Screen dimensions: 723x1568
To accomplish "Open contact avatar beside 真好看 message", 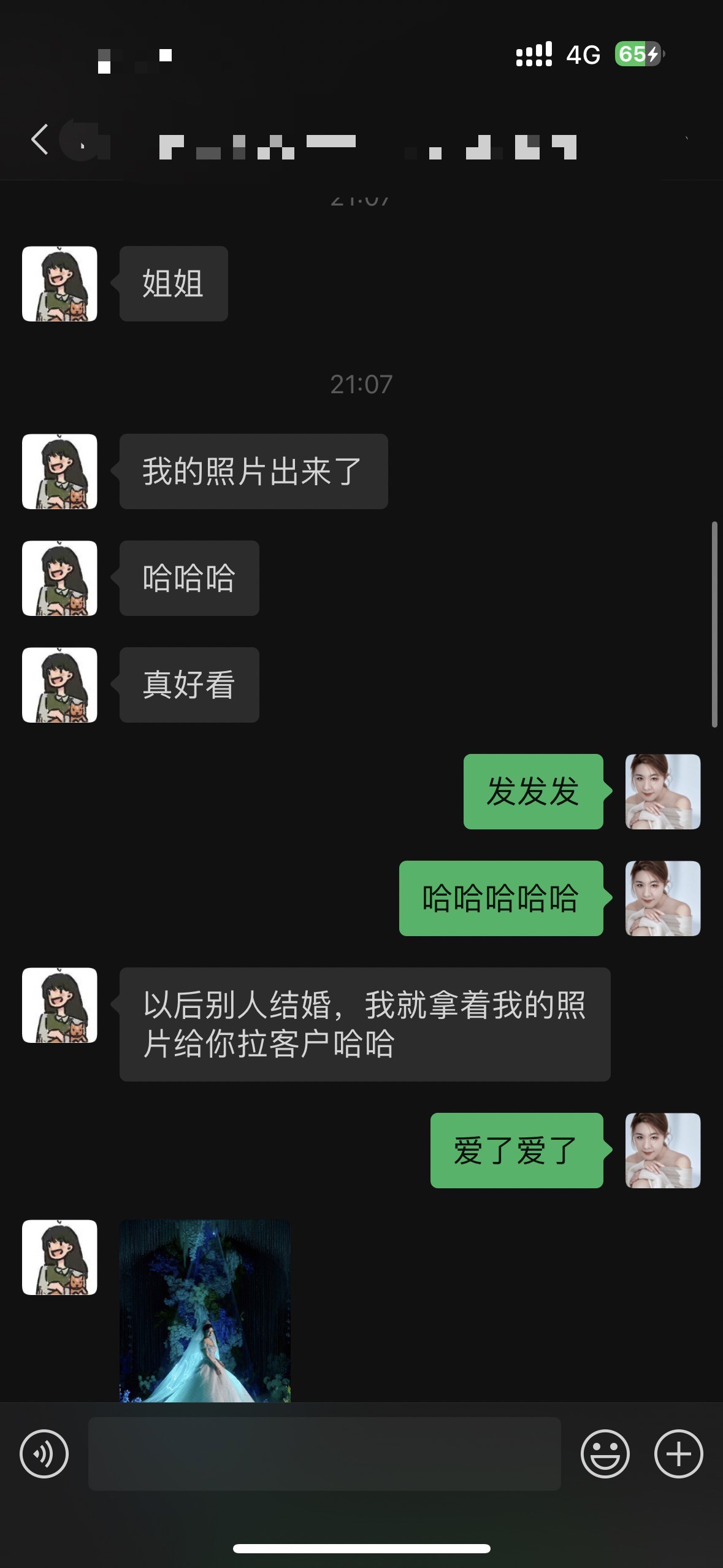I will pos(59,685).
